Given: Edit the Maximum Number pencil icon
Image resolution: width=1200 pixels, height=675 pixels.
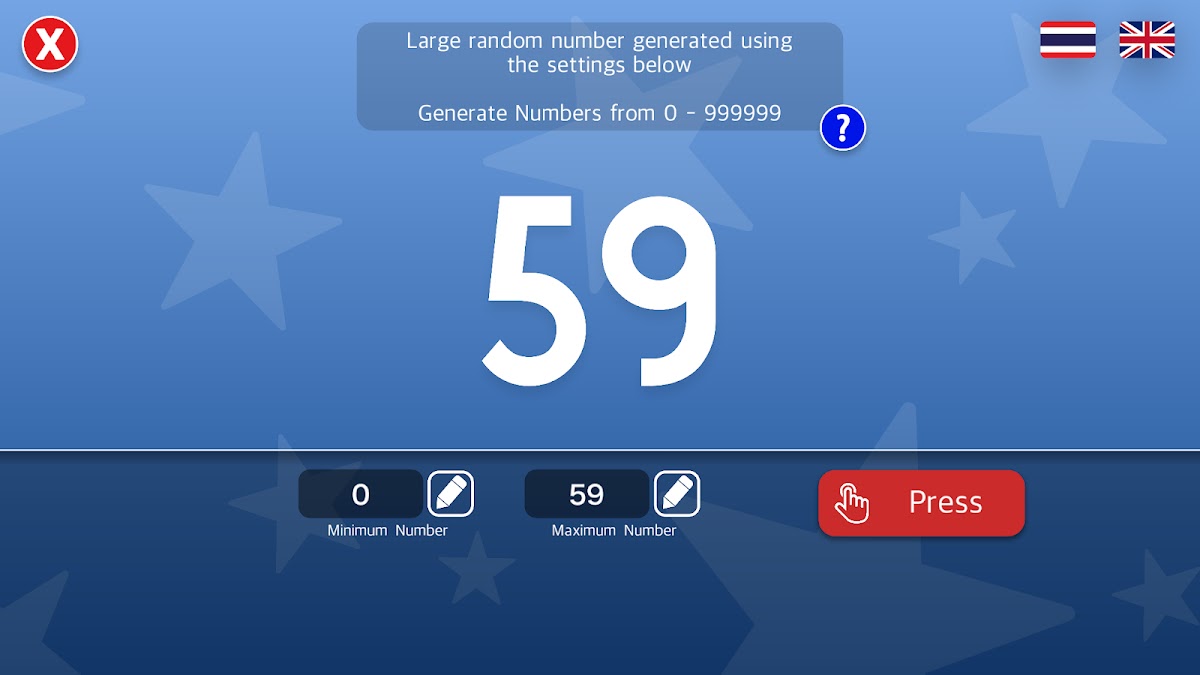Looking at the screenshot, I should tap(677, 494).
